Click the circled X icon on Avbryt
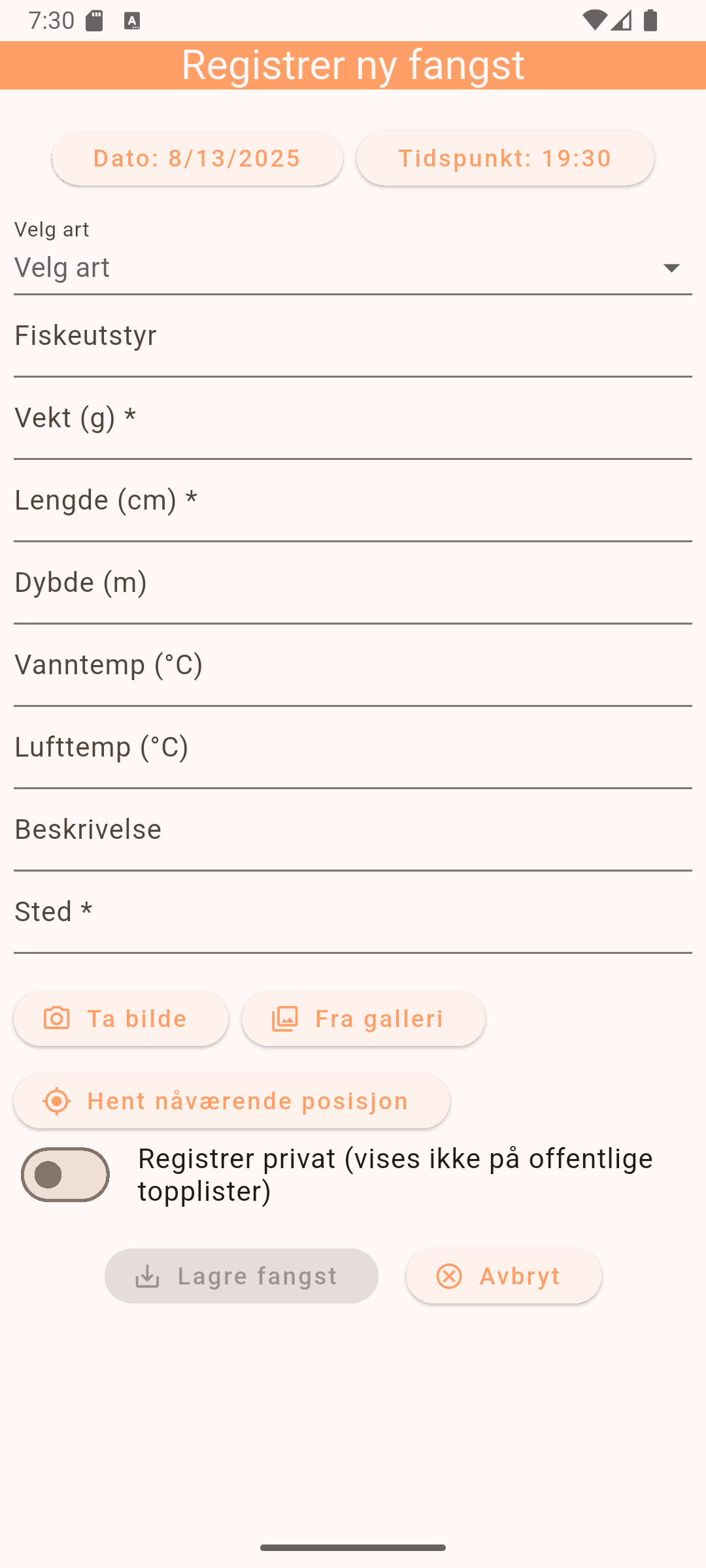Viewport: 706px width, 1568px height. [449, 1275]
